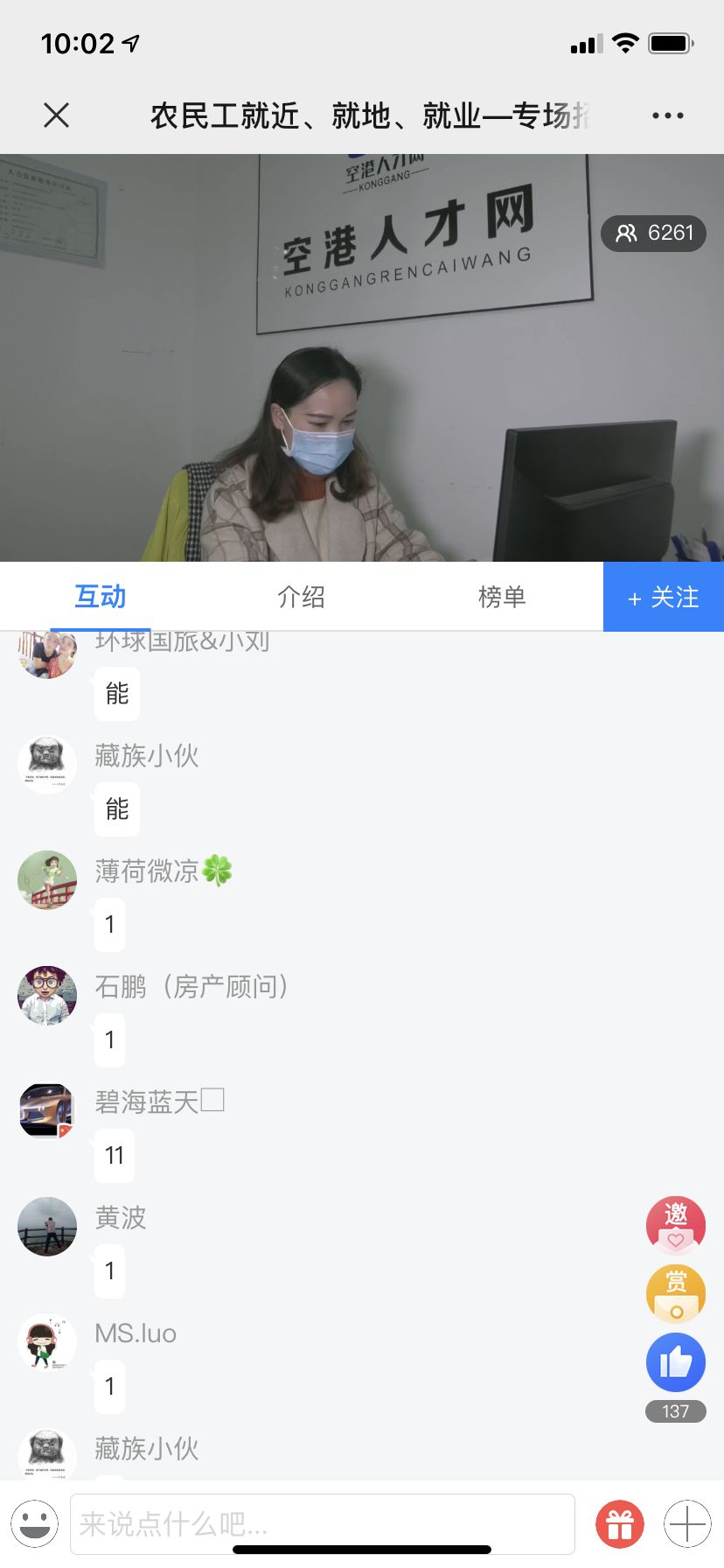Tap the username 石鹏（房产顾问）
This screenshot has width=724, height=1568.
coord(192,985)
